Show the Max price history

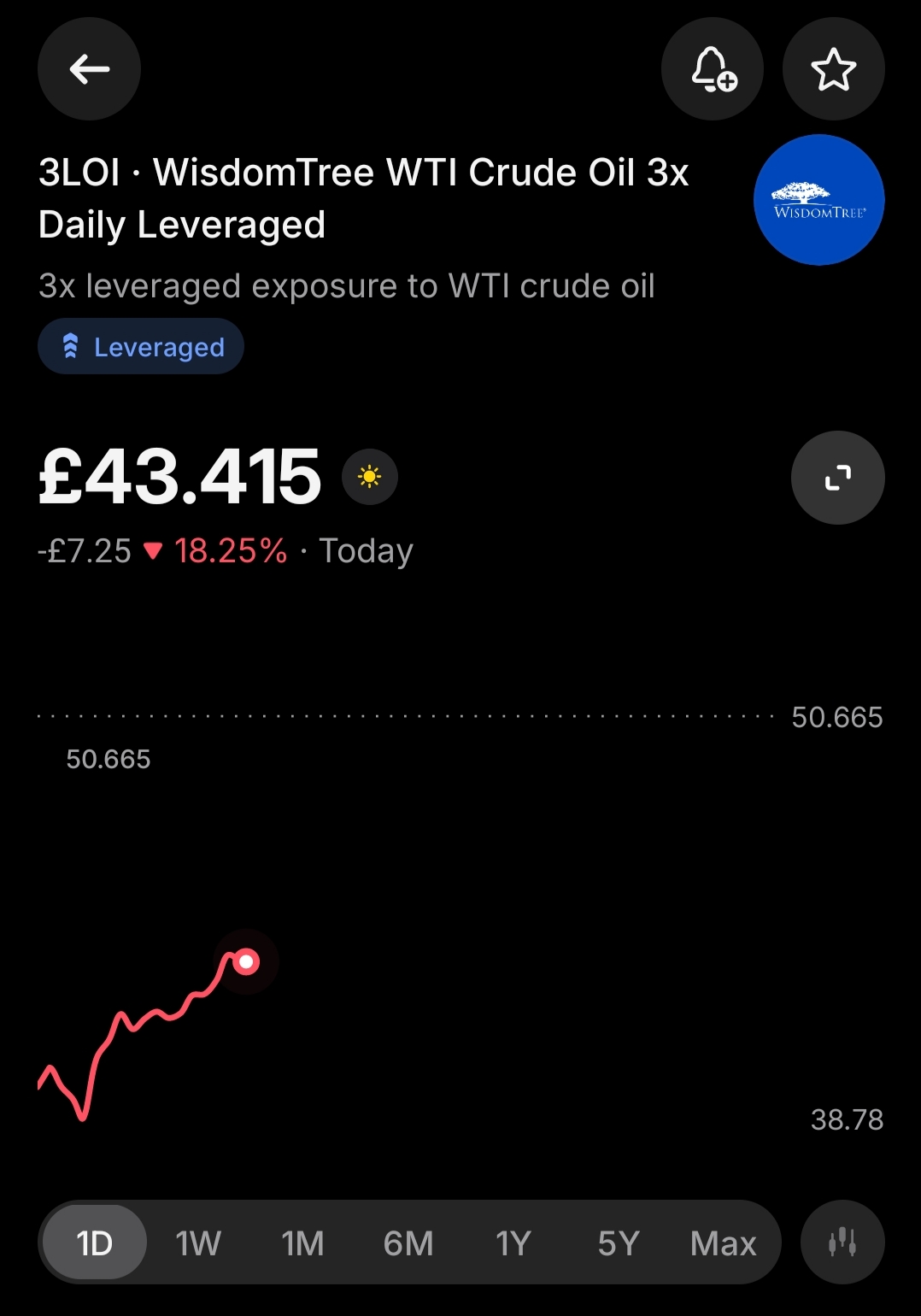(723, 1243)
